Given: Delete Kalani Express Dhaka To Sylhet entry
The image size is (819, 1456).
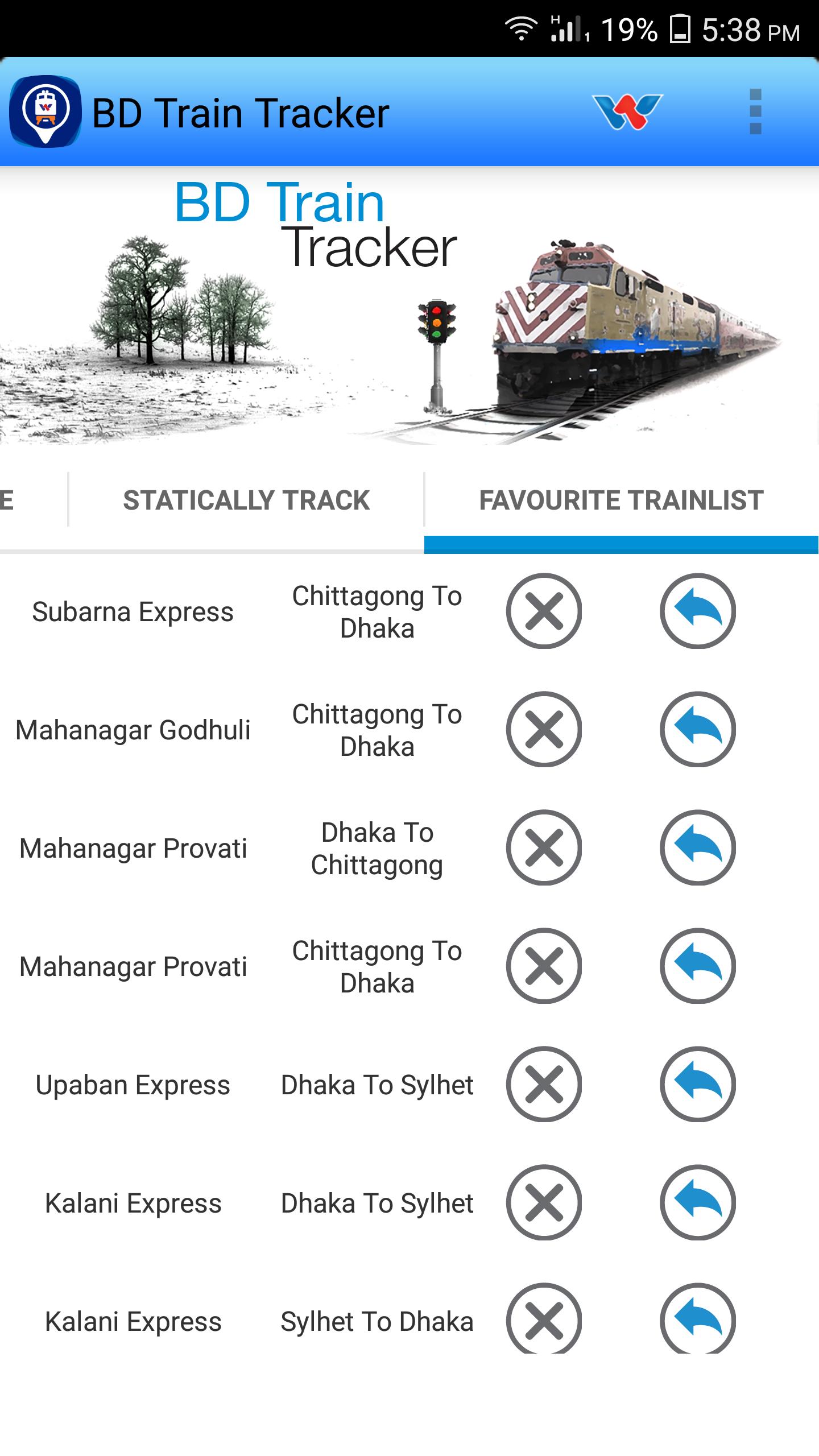Looking at the screenshot, I should pos(544,1202).
